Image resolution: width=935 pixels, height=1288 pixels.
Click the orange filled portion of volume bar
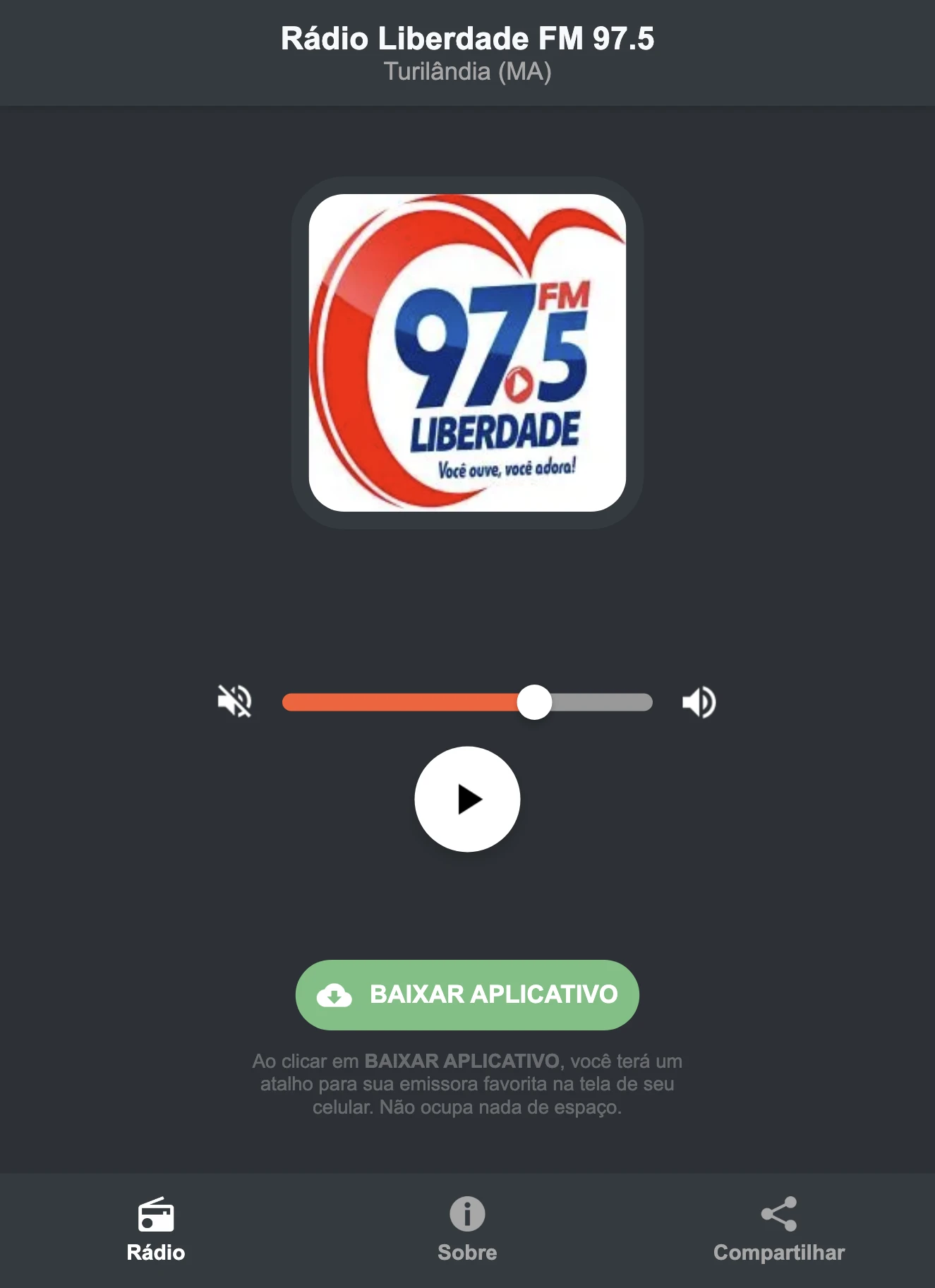click(x=402, y=701)
